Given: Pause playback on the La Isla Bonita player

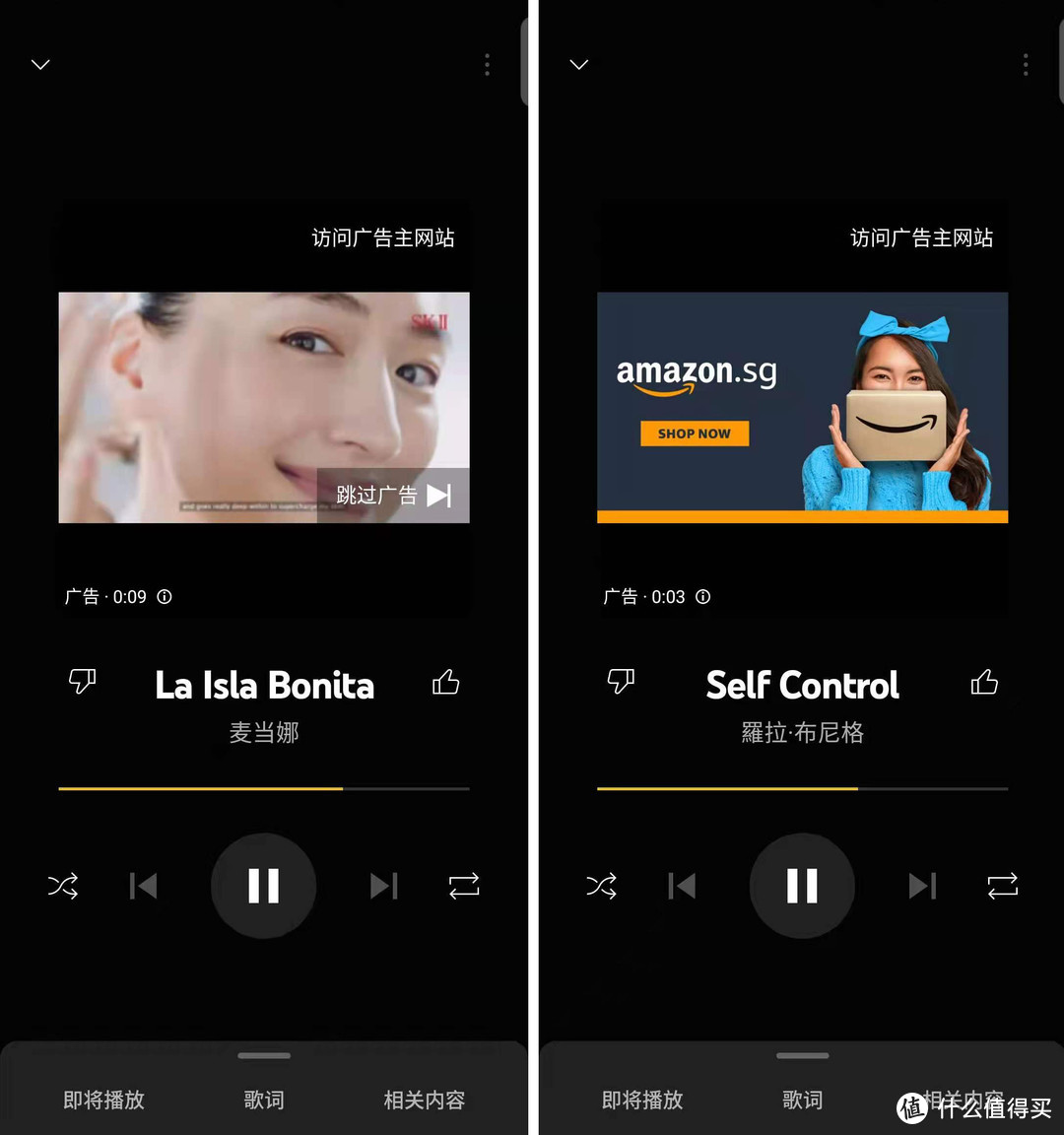Looking at the screenshot, I should [263, 886].
